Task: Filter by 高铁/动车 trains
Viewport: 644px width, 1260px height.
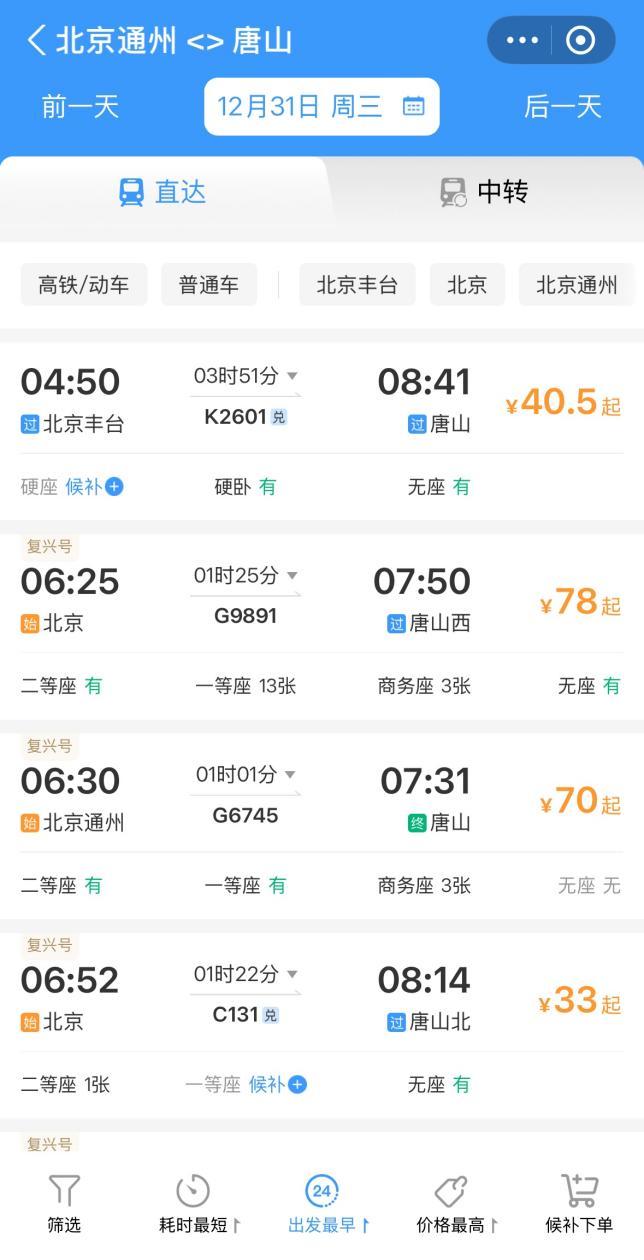Action: pos(84,285)
